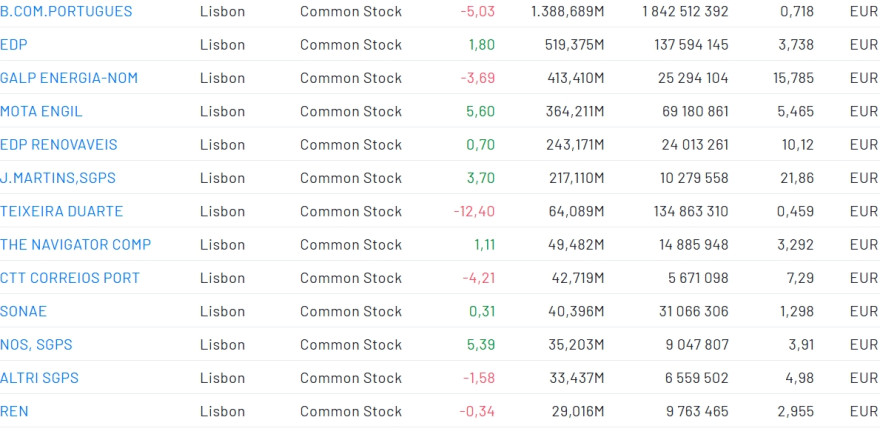Viewport: 880px width, 440px height.
Task: Select the GALP ENERGIA-NOM link
Action: tap(69, 78)
